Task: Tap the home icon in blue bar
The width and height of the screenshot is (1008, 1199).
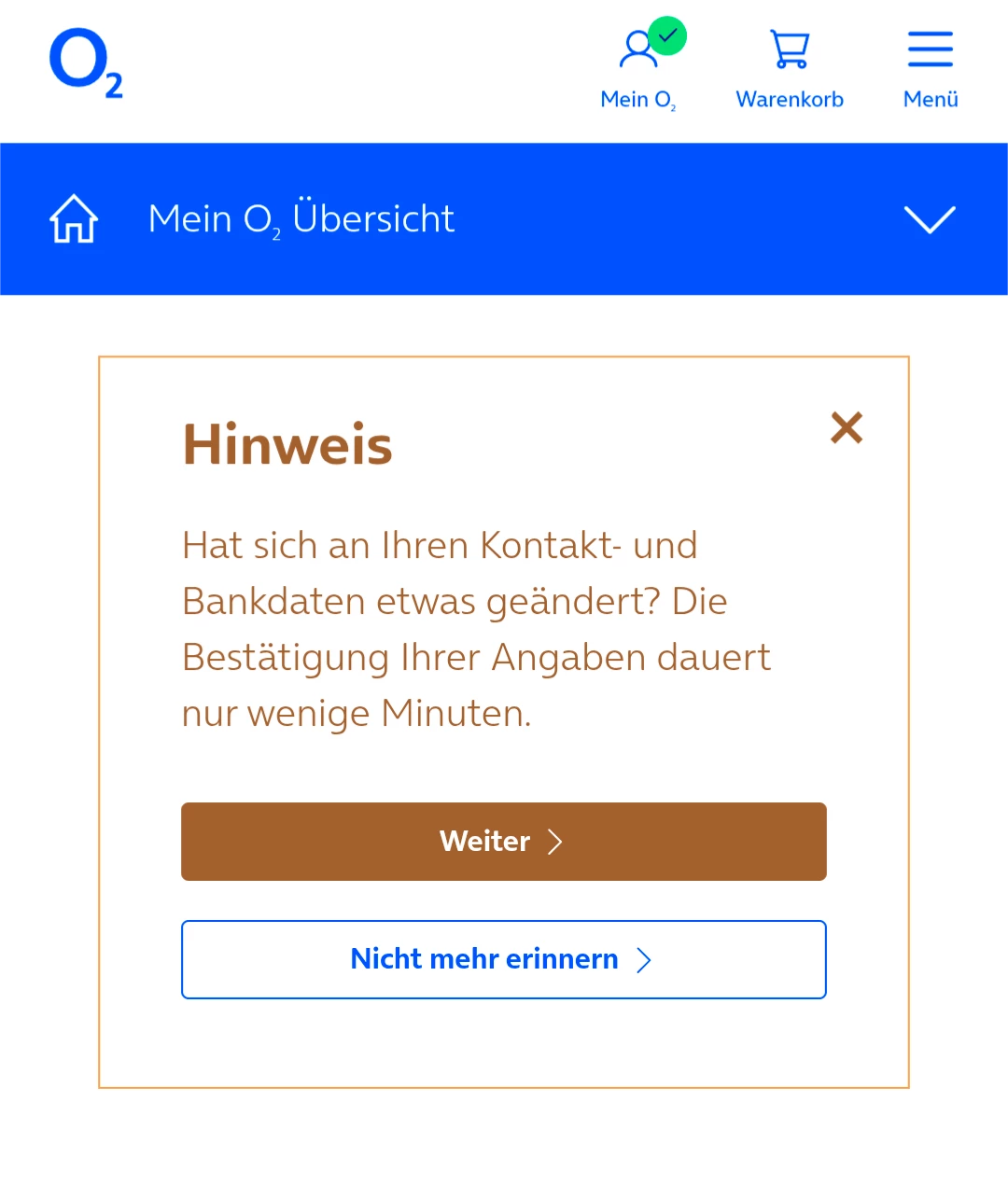Action: (74, 219)
